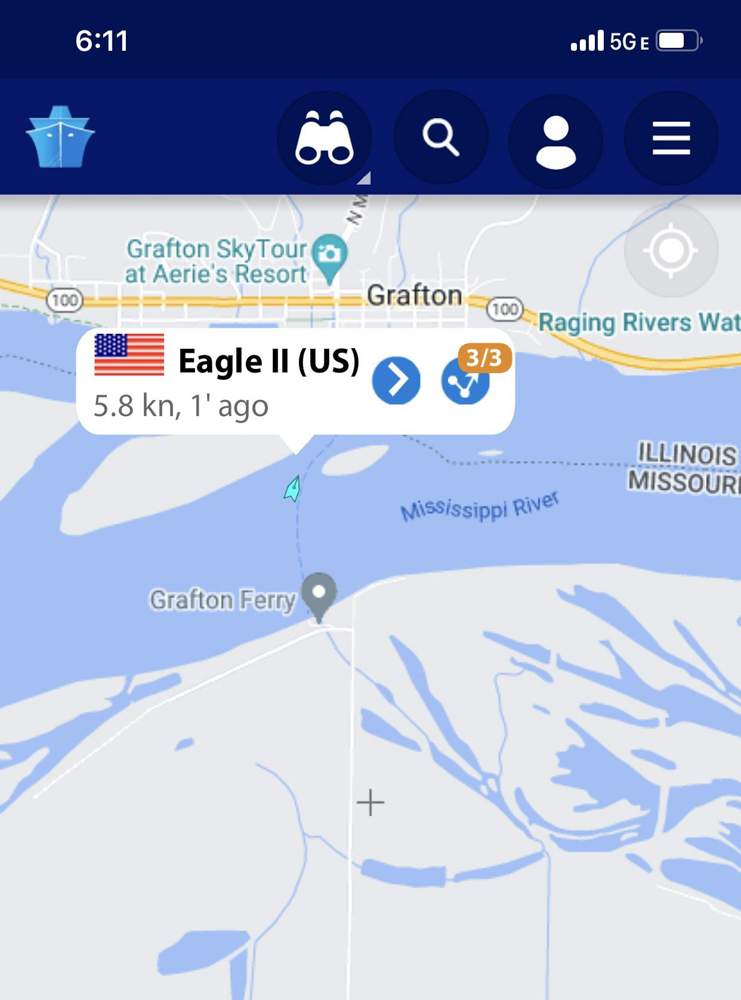741x1000 pixels.
Task: Center map on my location
Action: 670,252
